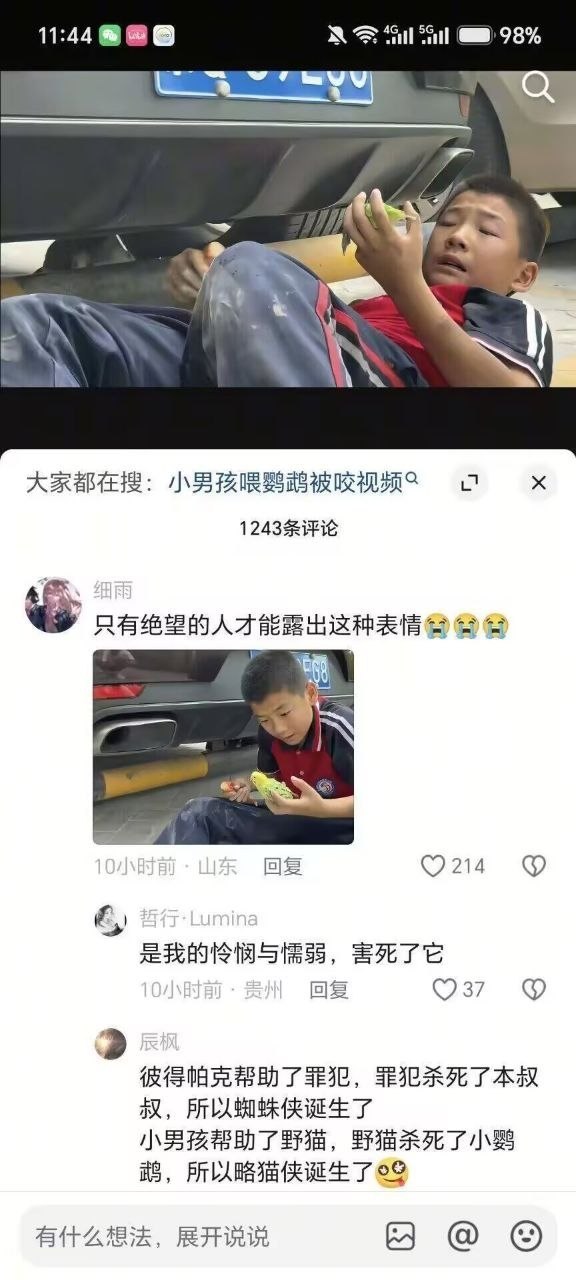Viewport: 576px width, 1280px height.
Task: Mention someone with the @ icon
Action: 463,1236
